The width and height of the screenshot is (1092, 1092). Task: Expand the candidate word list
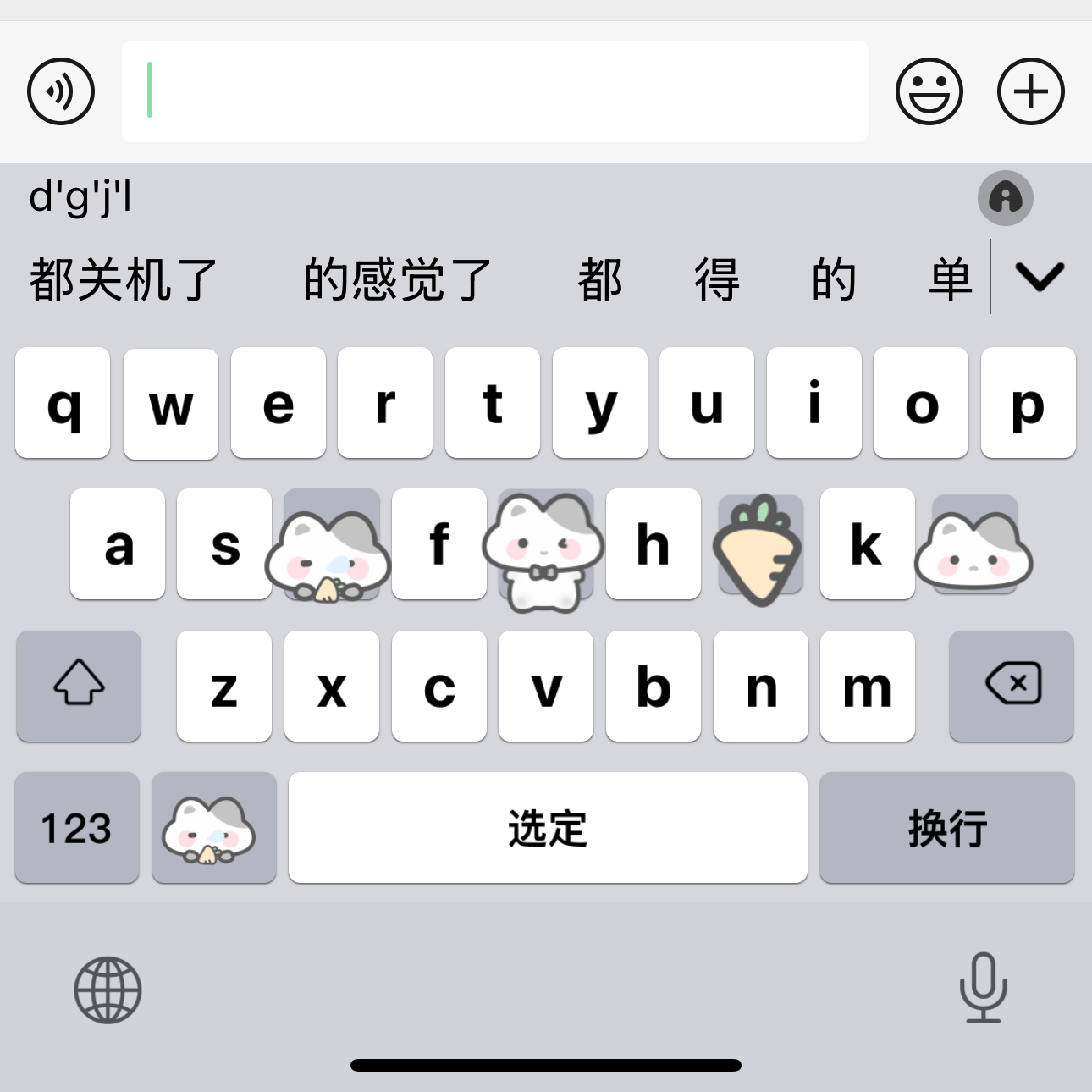1040,277
